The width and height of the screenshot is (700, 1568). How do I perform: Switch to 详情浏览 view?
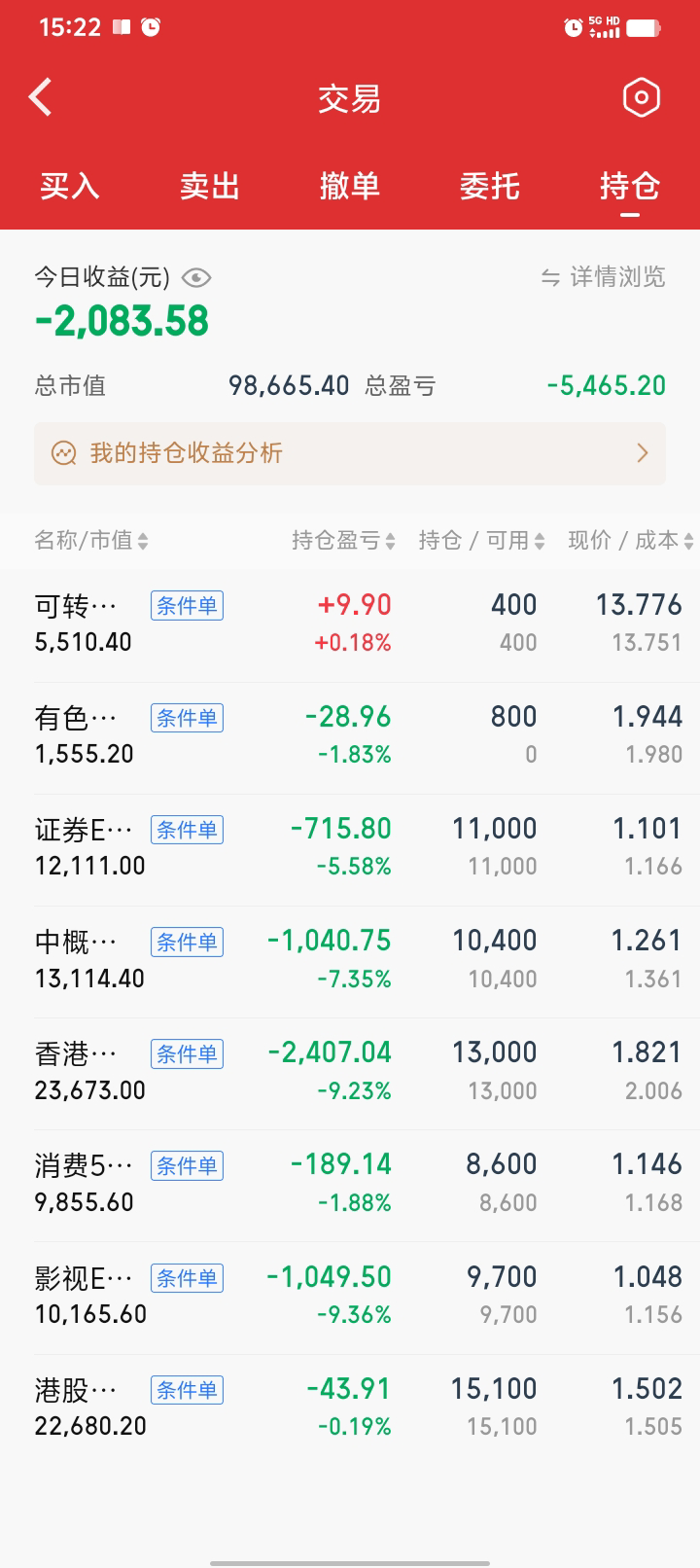pos(604,277)
